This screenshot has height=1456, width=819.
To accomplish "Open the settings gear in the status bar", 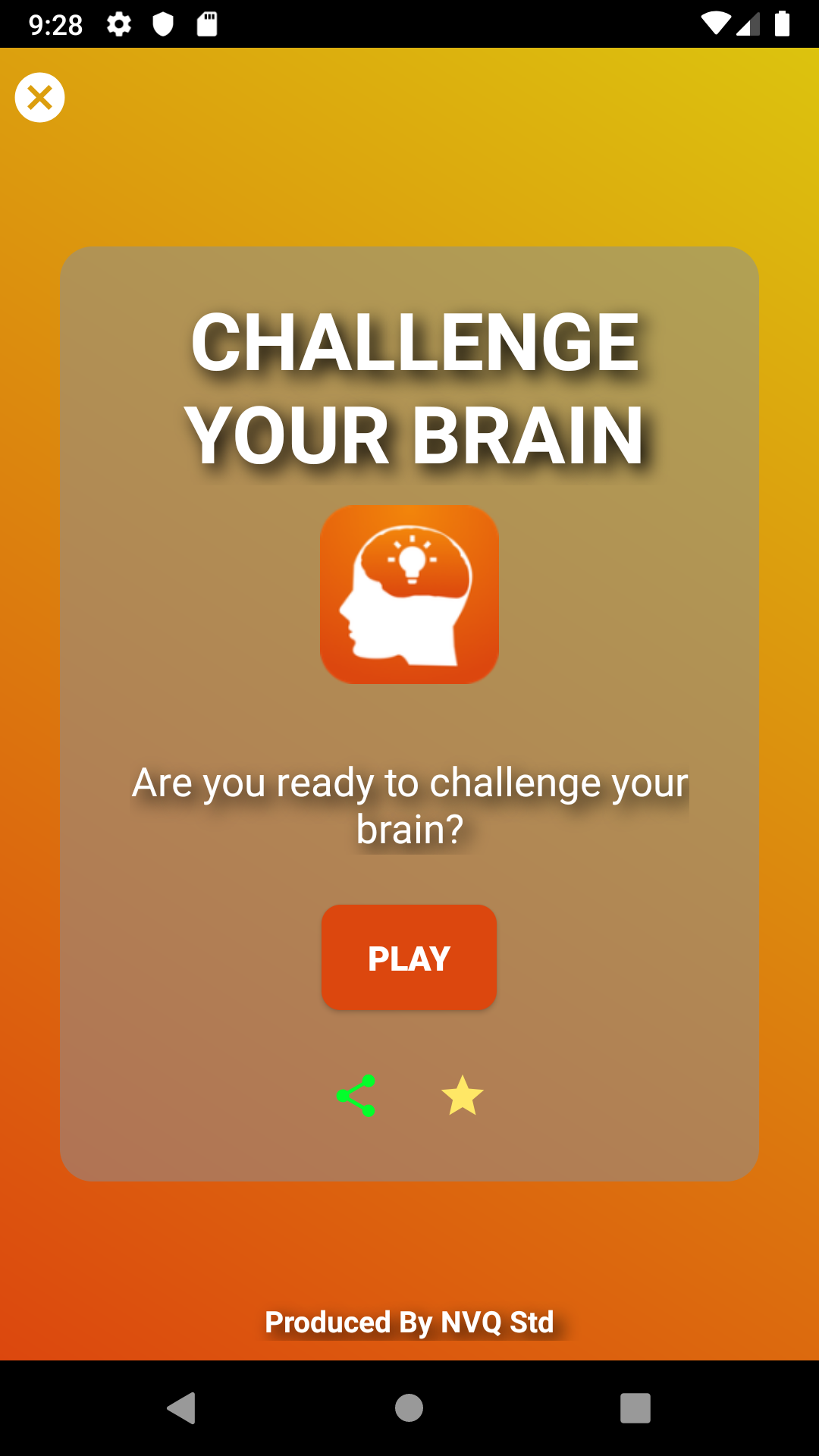I will [x=119, y=24].
